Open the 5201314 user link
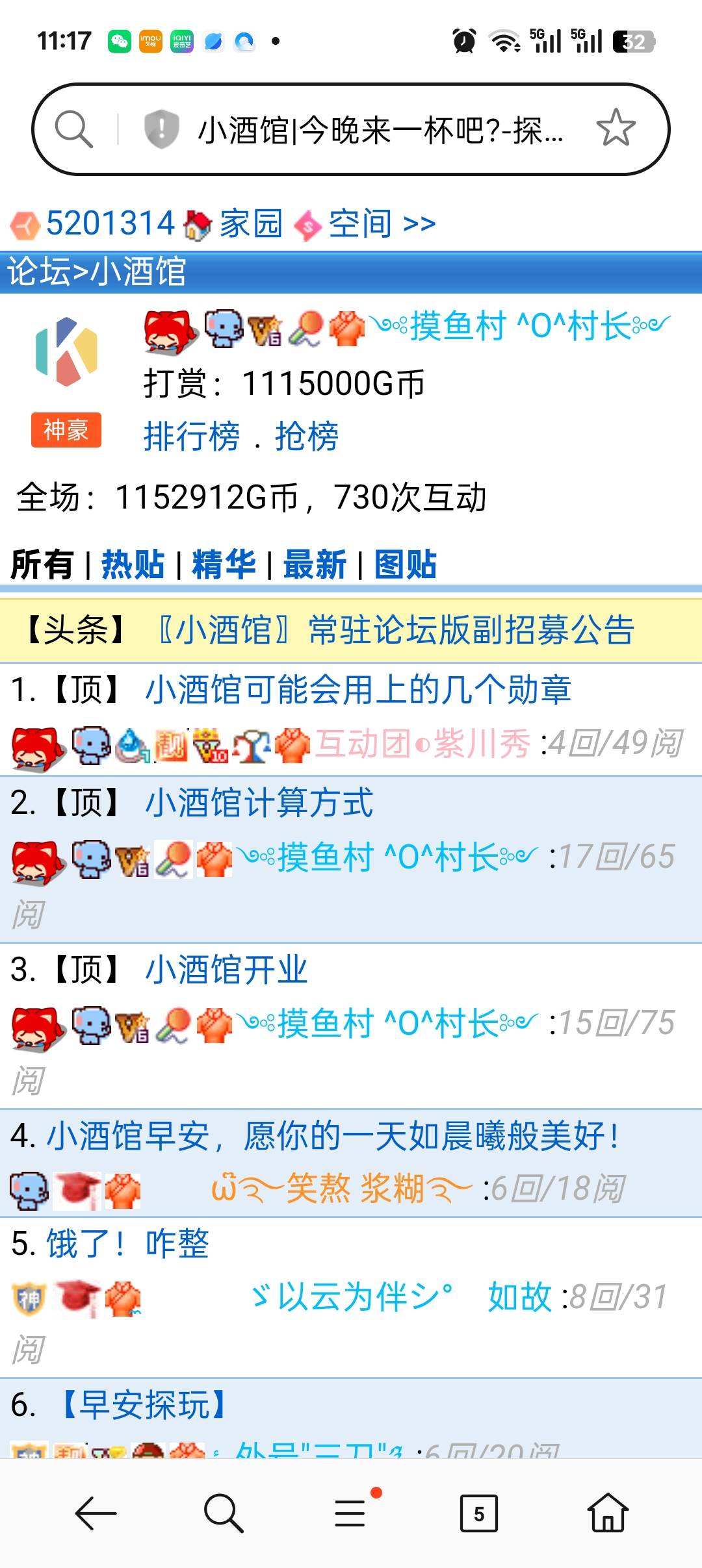Image resolution: width=702 pixels, height=1568 pixels. (x=110, y=223)
